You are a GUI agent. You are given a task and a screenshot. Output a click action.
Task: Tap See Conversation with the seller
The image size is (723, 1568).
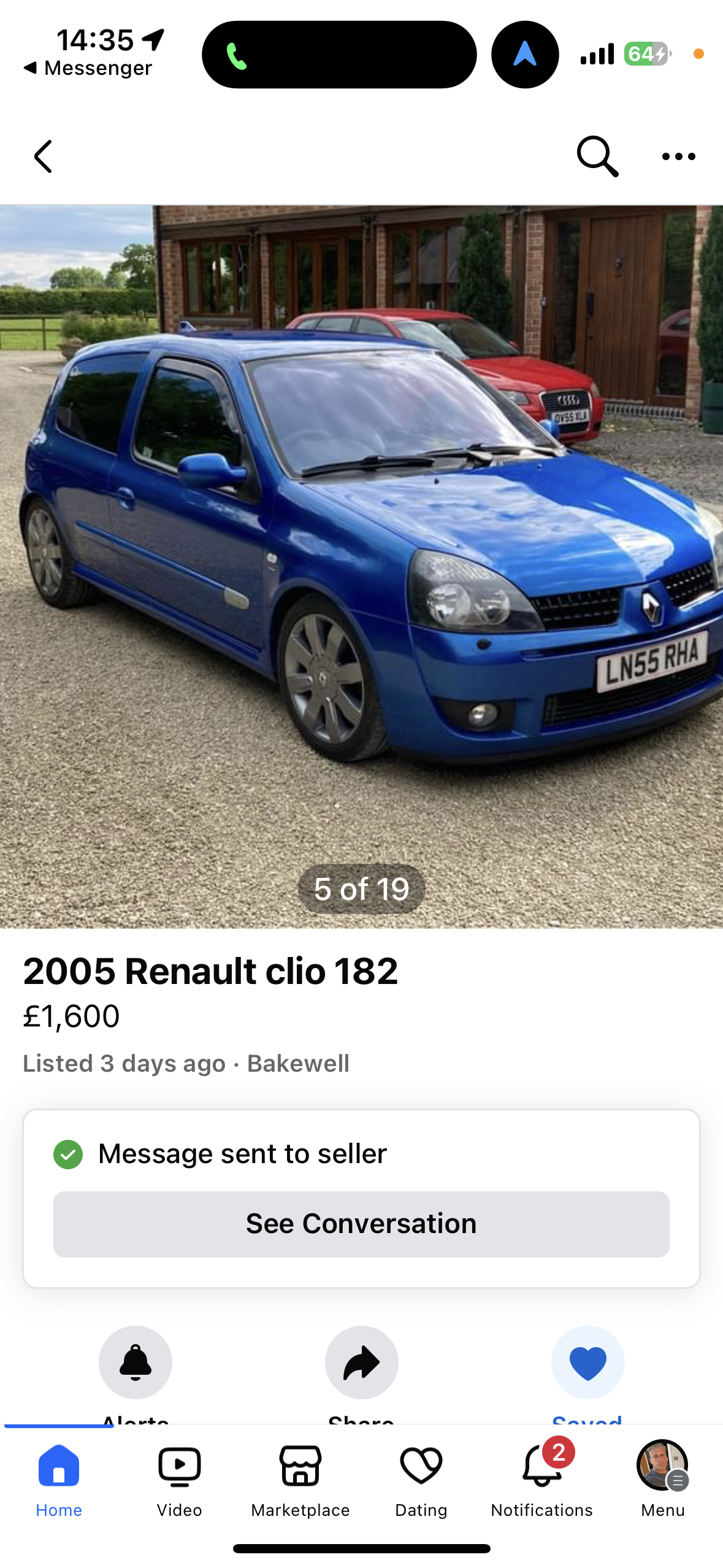pyautogui.click(x=361, y=1224)
